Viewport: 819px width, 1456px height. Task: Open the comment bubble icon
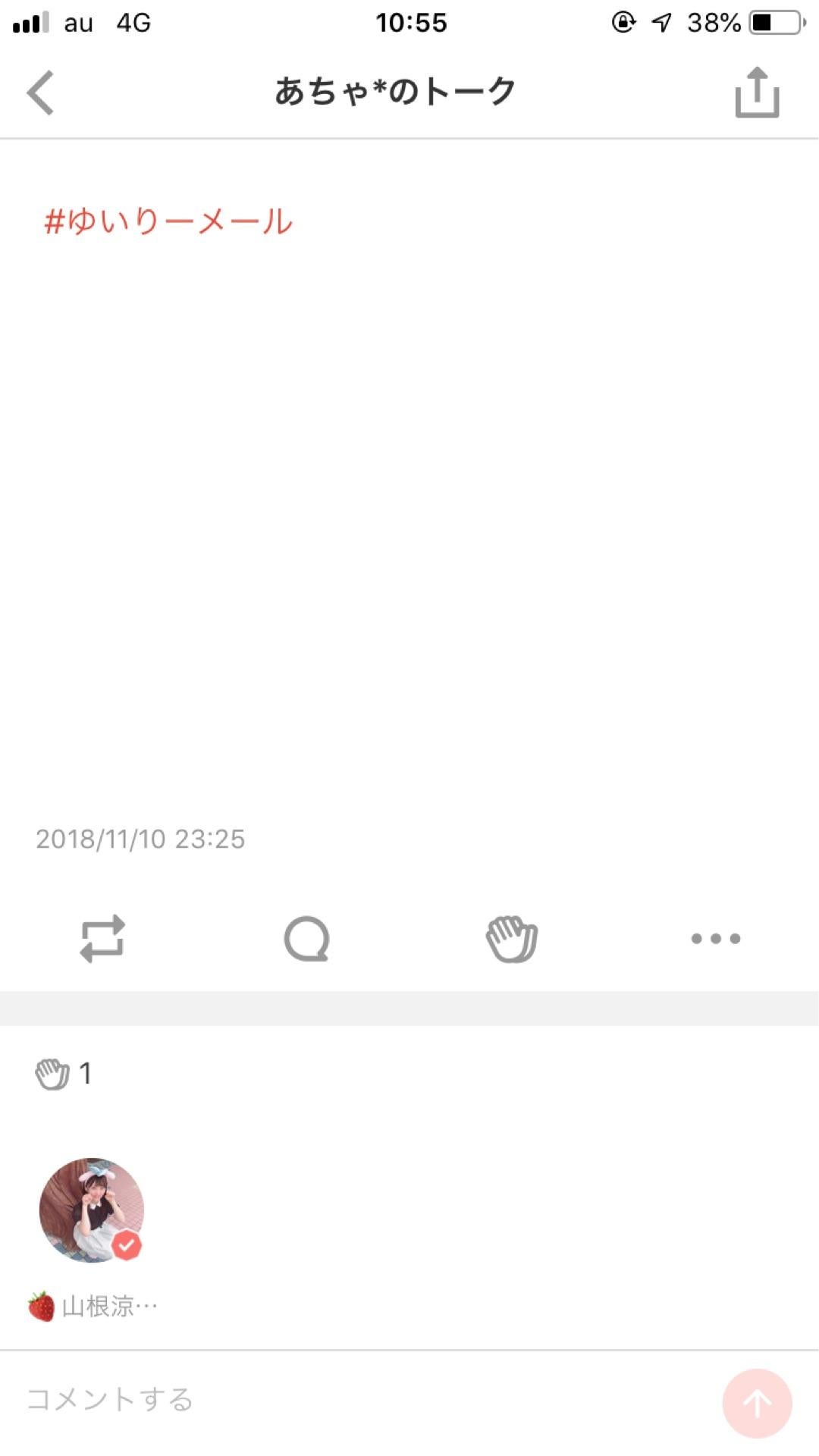[x=307, y=939]
